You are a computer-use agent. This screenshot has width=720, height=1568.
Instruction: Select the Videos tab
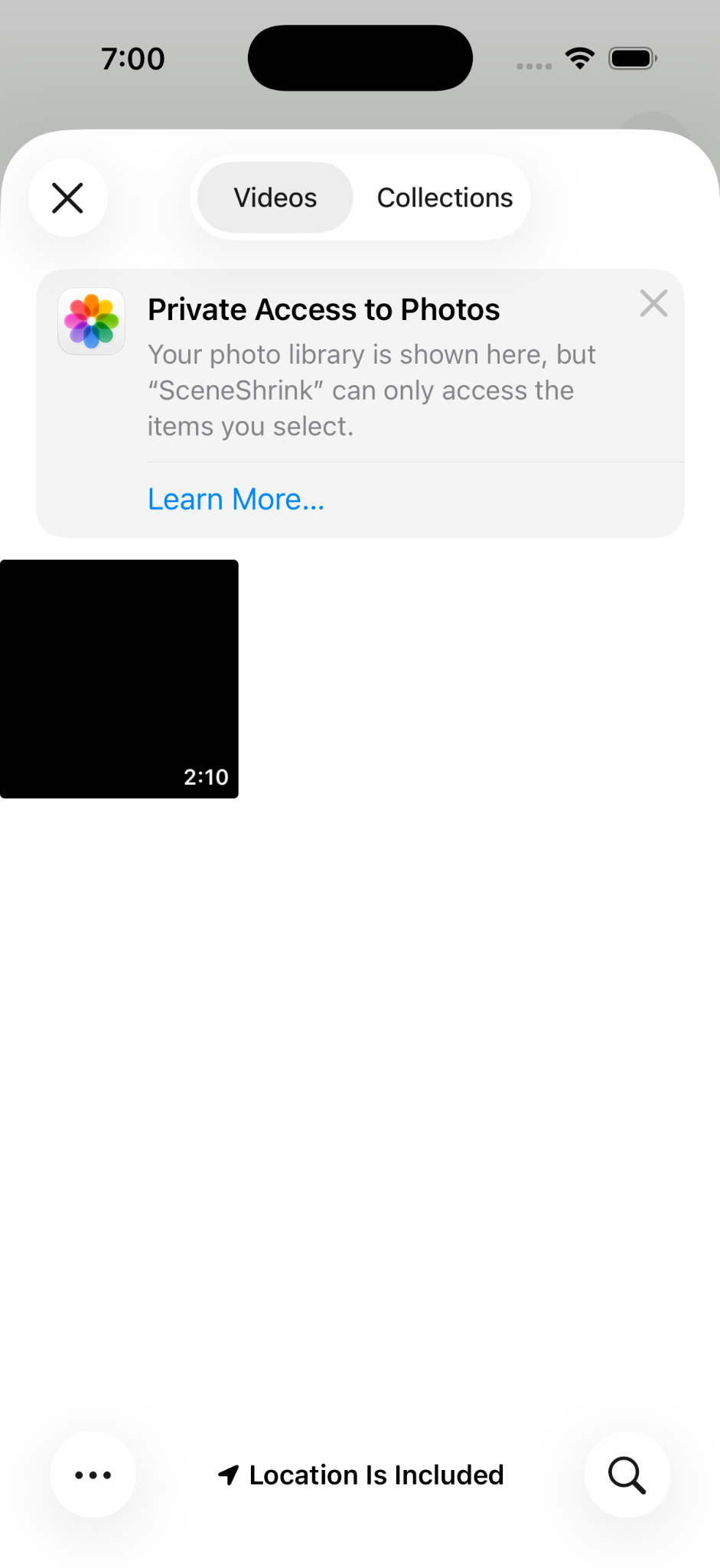point(275,198)
